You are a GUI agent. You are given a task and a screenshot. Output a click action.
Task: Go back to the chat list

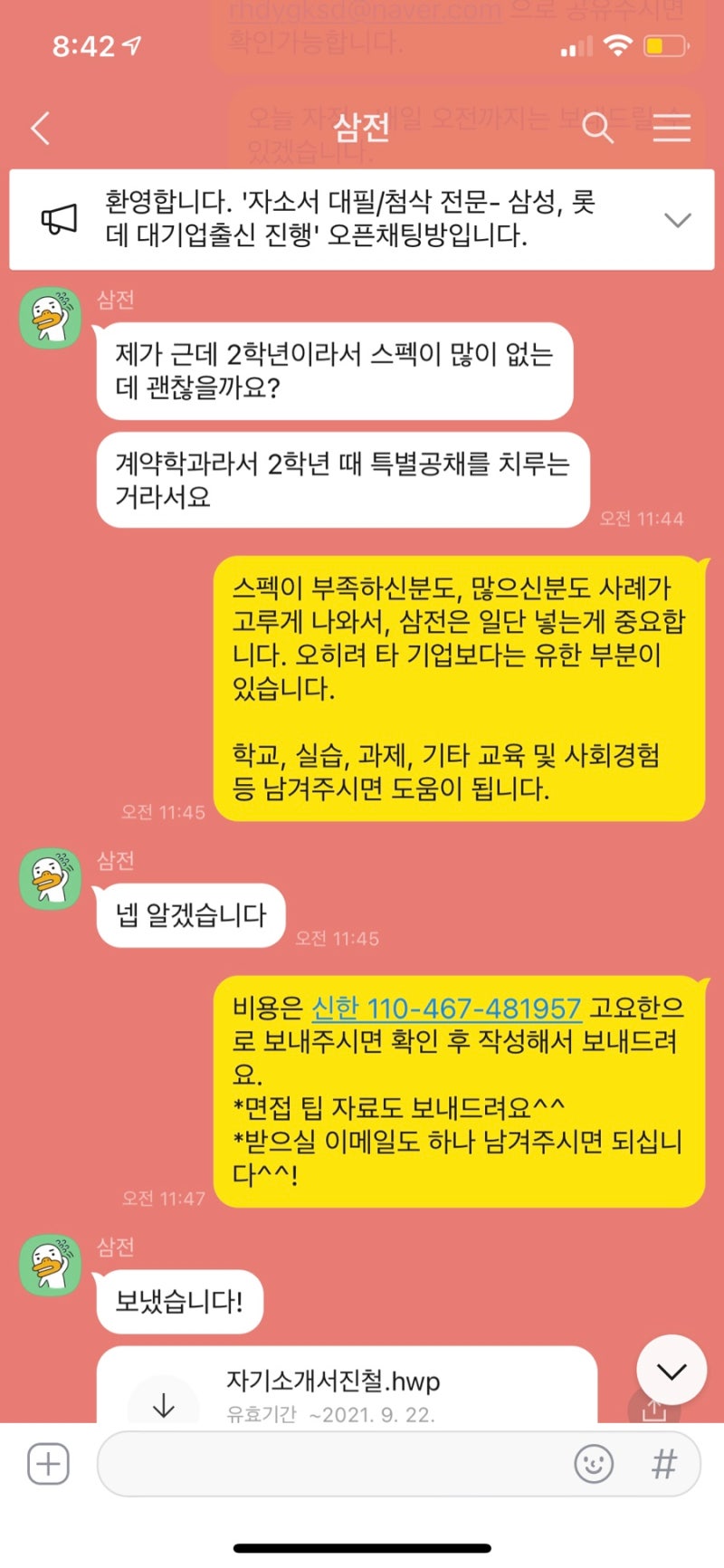pos(40,129)
